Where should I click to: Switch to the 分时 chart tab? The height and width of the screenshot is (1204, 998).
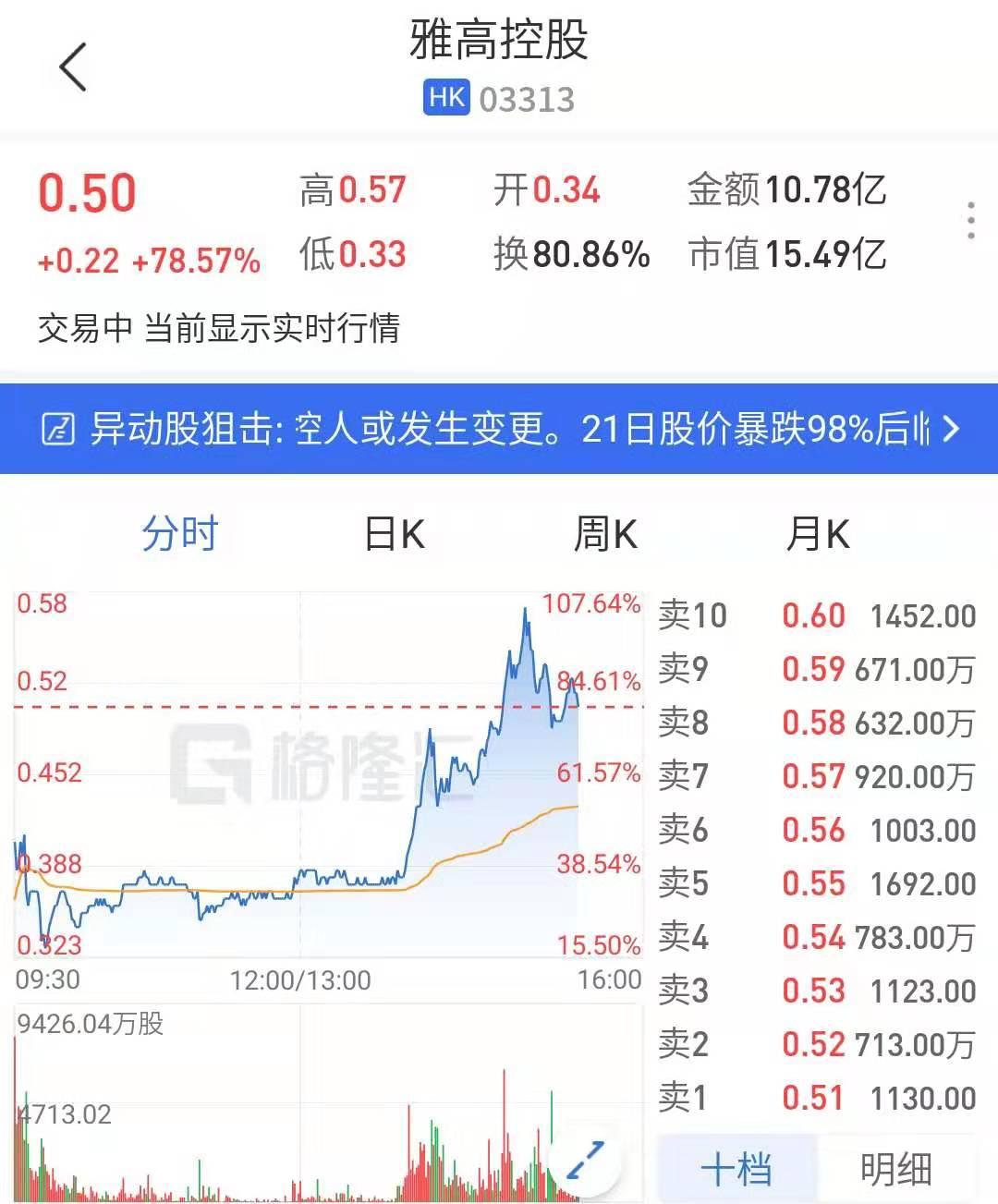coord(180,534)
